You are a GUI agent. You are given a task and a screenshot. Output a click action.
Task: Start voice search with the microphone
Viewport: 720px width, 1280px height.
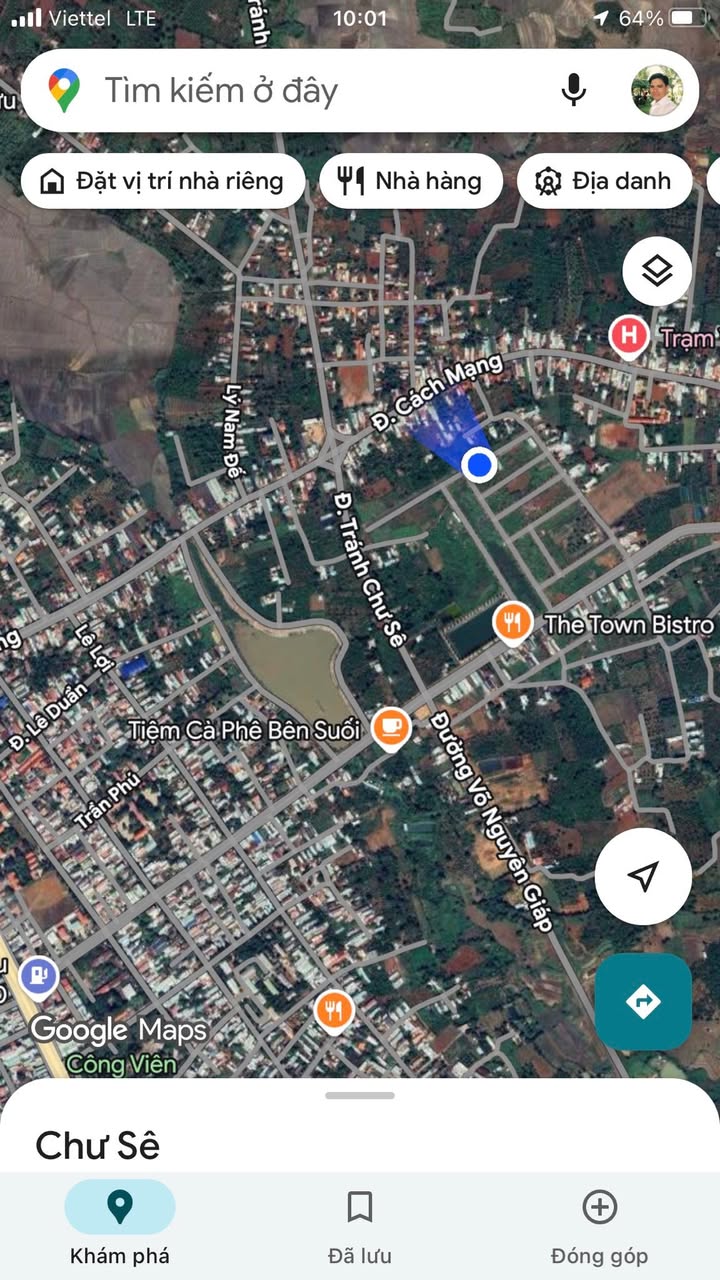click(x=573, y=91)
